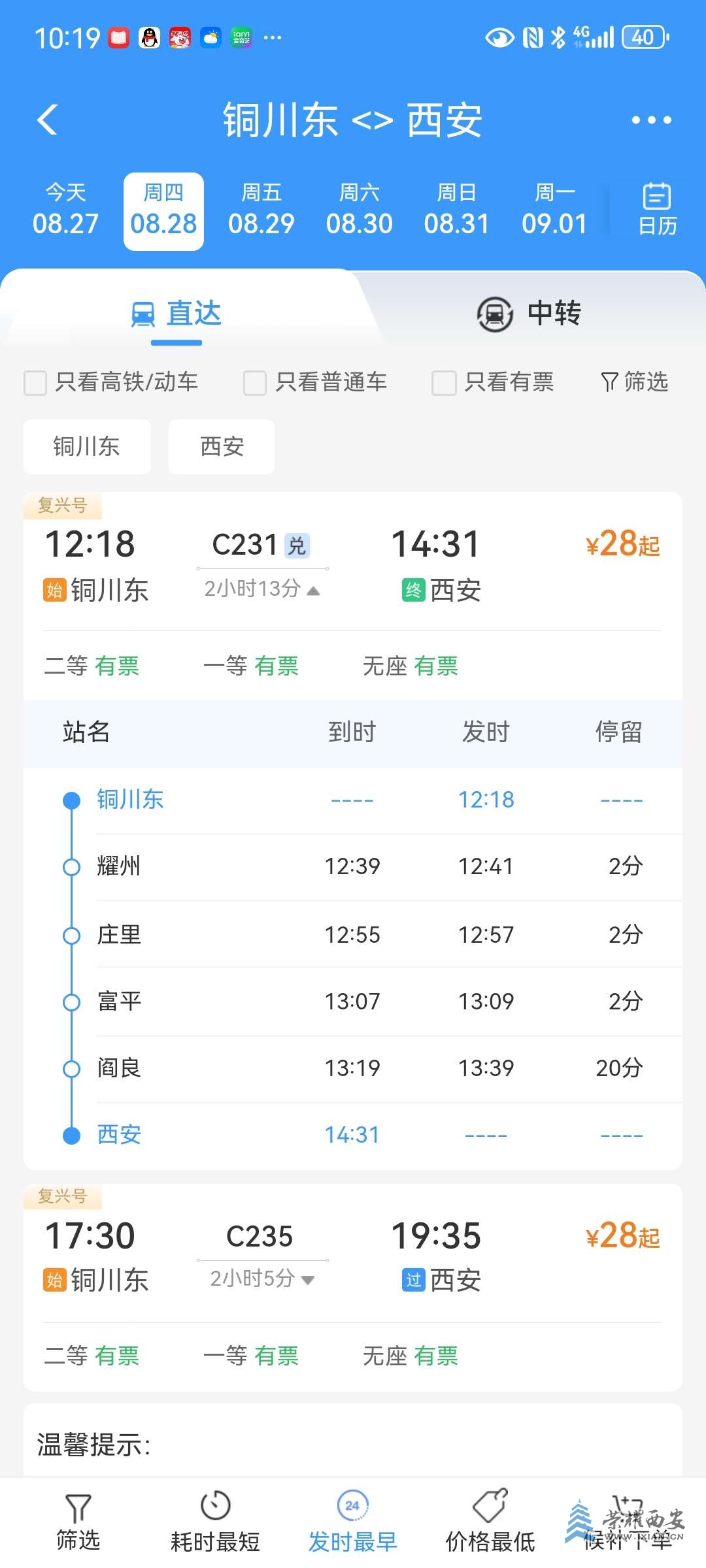This screenshot has width=706, height=1568.
Task: Select the date 周一 09.01
Action: (x=554, y=210)
